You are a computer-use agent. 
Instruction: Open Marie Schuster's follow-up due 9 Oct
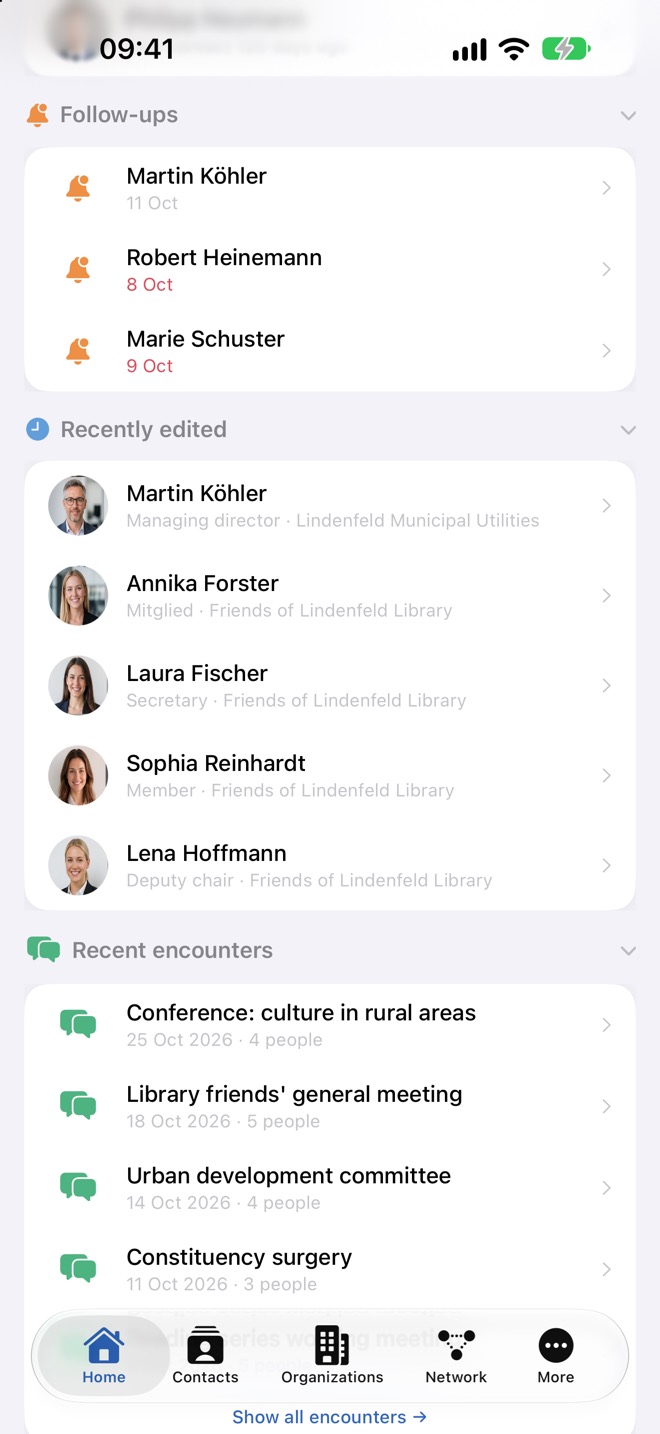(330, 351)
